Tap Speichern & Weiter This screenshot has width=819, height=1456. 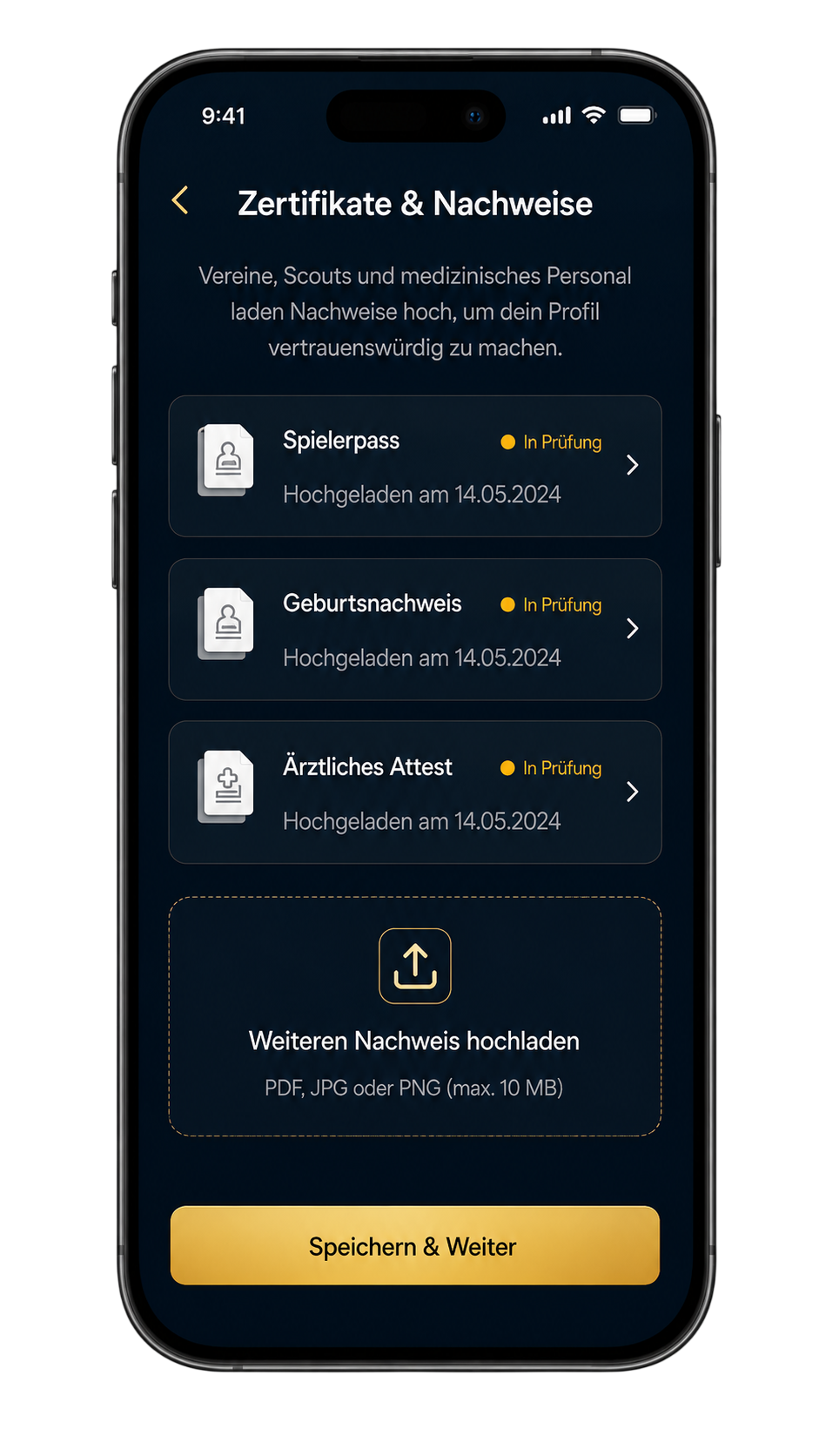pyautogui.click(x=415, y=1245)
